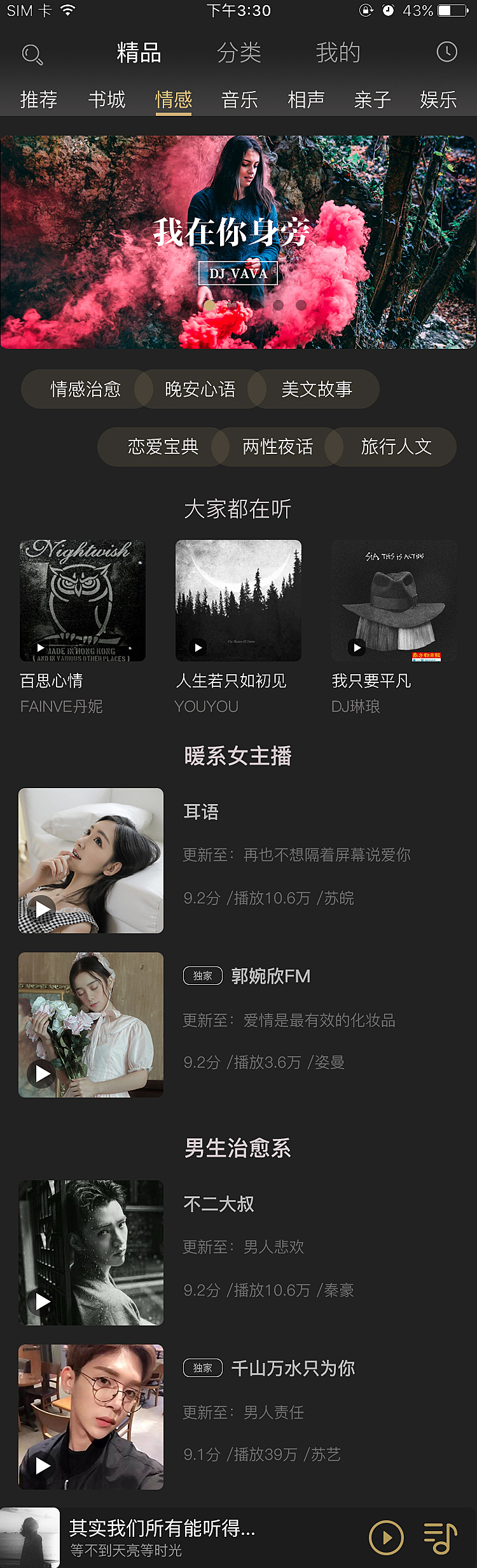
Task: Open the 不二大叔 program
Action: pyautogui.click(x=91, y=1253)
